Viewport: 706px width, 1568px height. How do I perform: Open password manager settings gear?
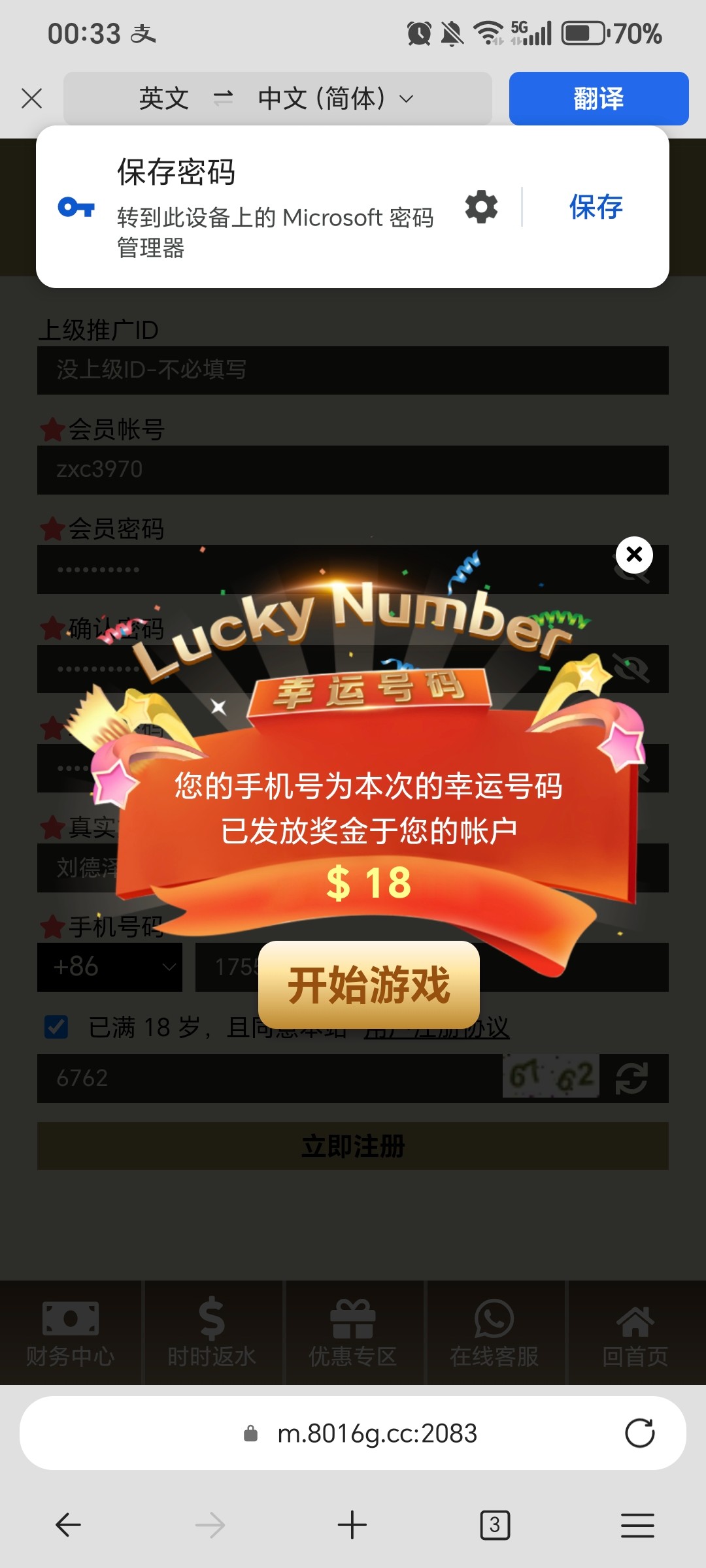[x=481, y=207]
